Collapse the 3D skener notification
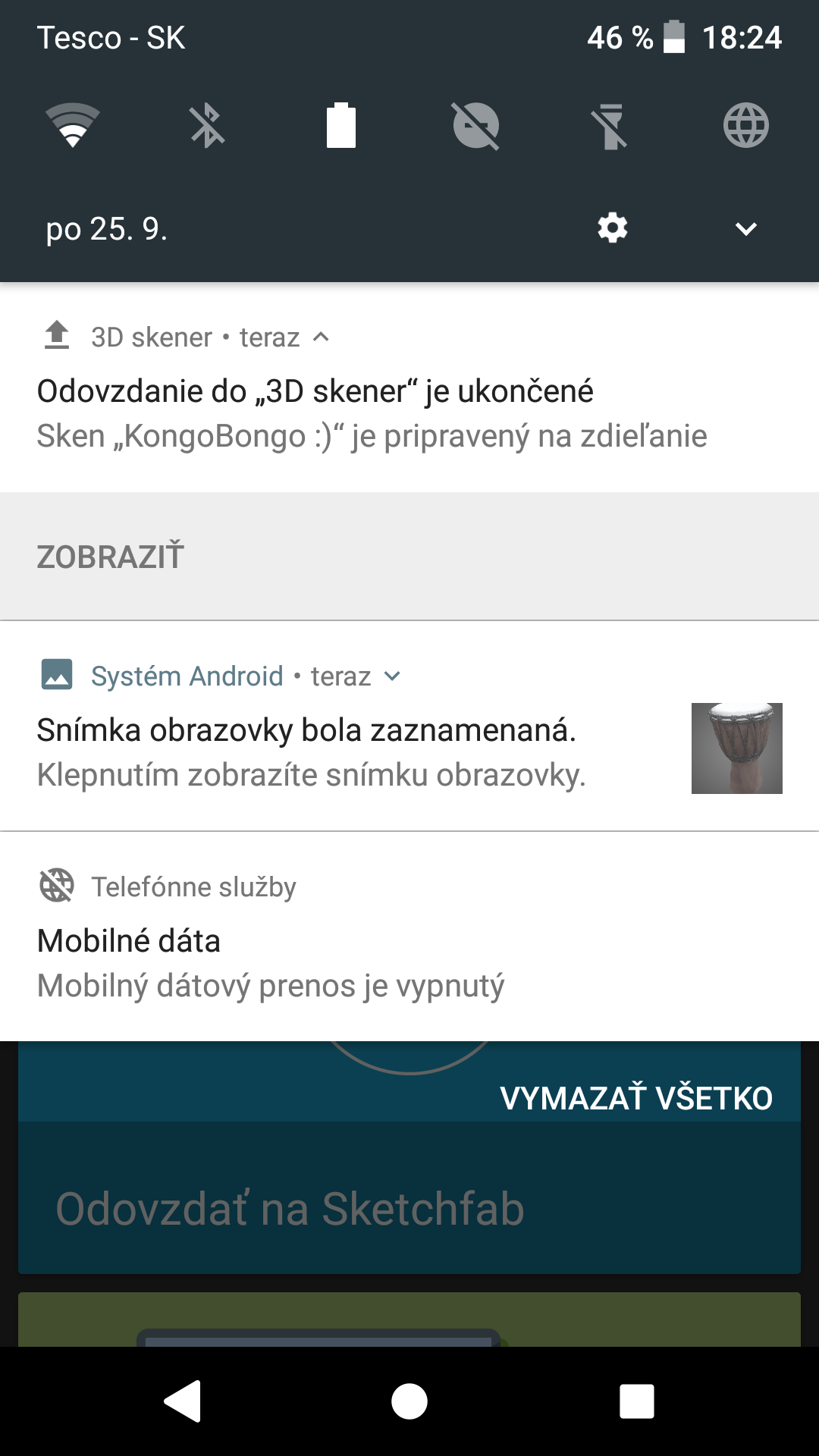The width and height of the screenshot is (819, 1456). (x=321, y=337)
